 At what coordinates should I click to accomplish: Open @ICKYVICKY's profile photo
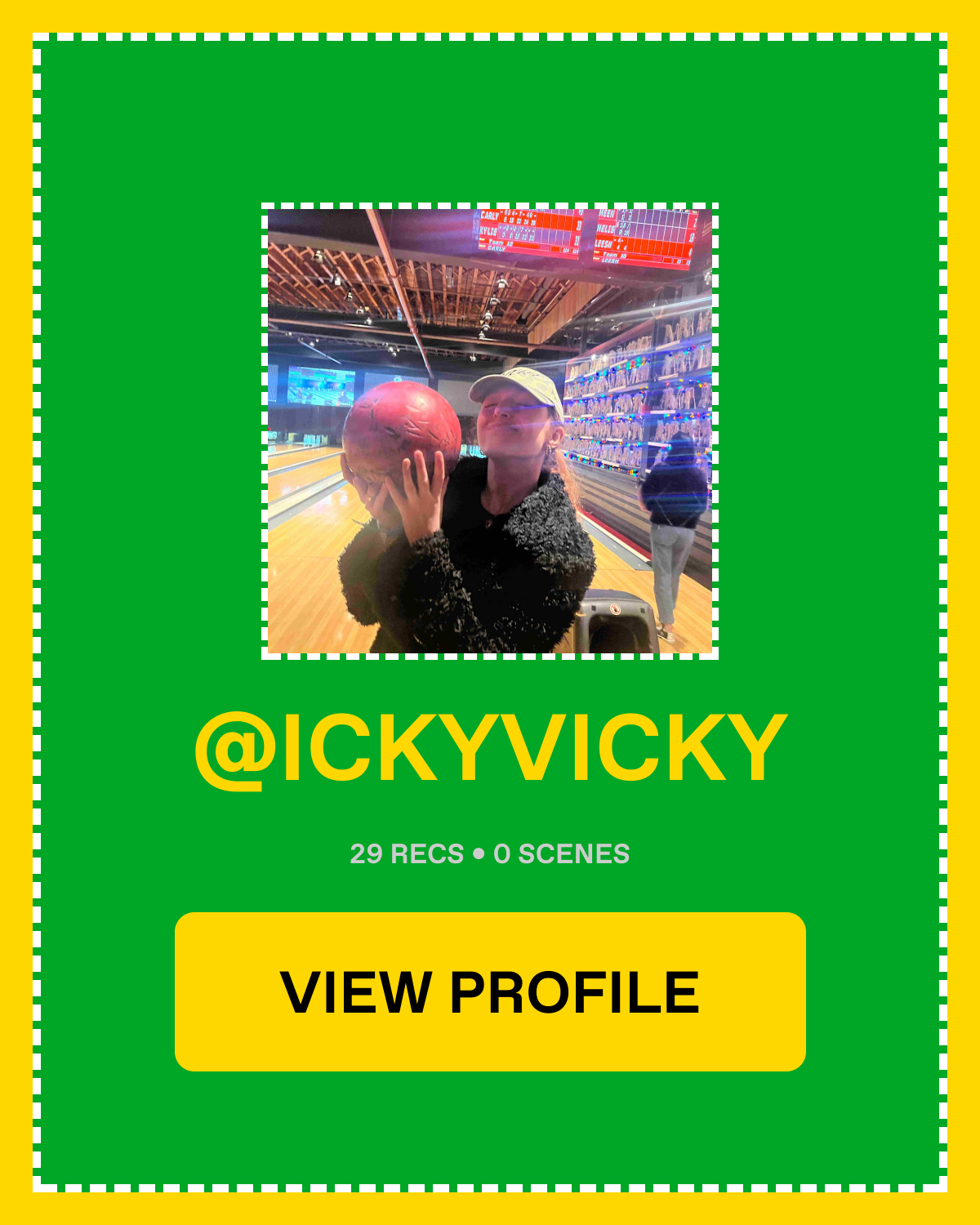point(490,431)
